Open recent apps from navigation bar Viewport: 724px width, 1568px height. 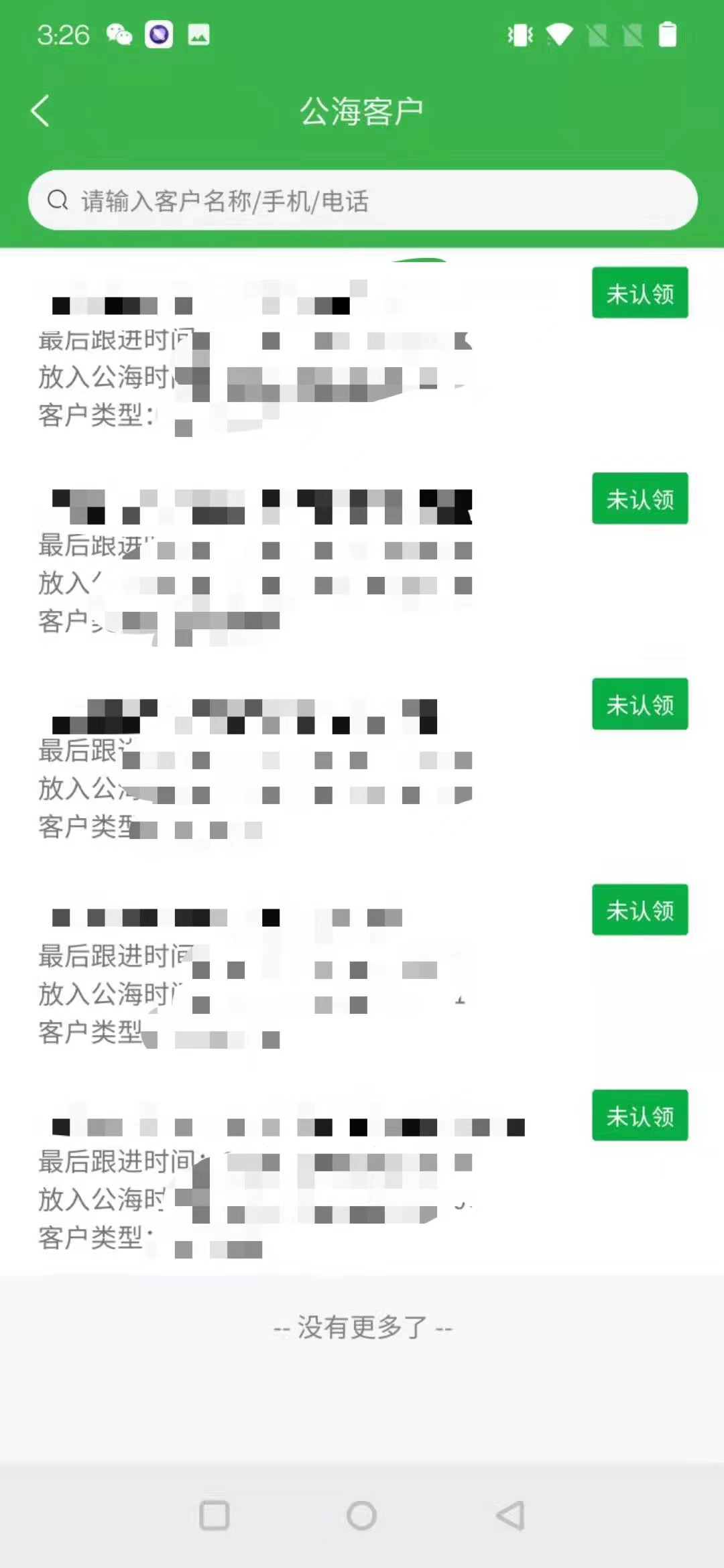tap(215, 1515)
